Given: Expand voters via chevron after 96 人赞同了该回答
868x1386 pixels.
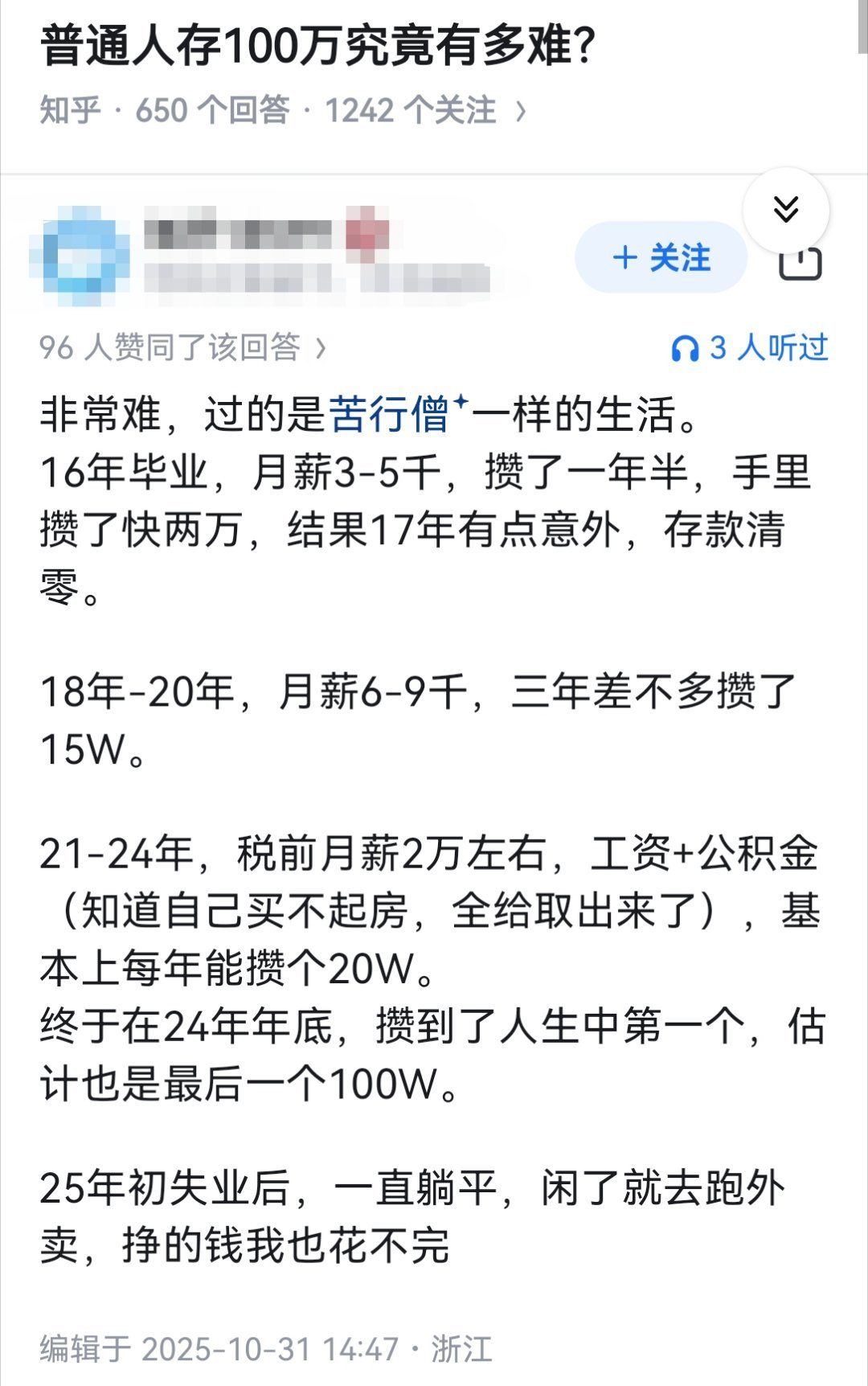Looking at the screenshot, I should tap(321, 347).
